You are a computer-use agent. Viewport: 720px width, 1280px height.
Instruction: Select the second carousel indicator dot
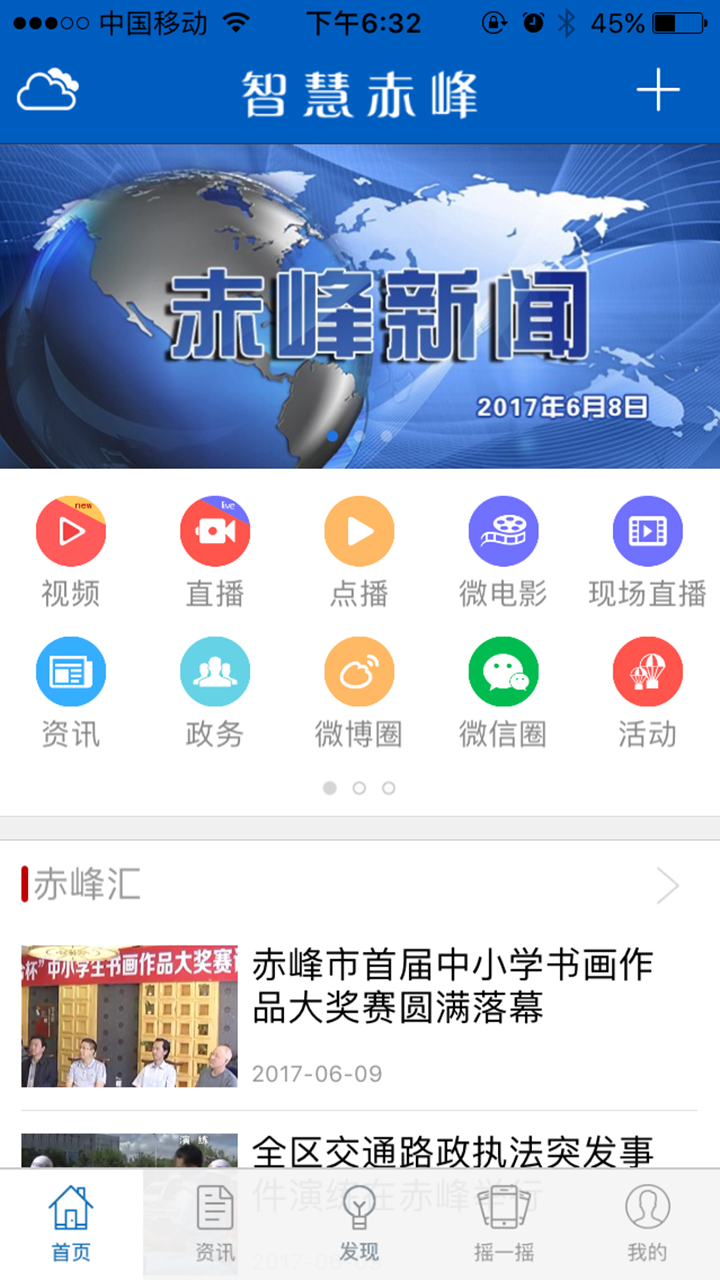pos(359,437)
